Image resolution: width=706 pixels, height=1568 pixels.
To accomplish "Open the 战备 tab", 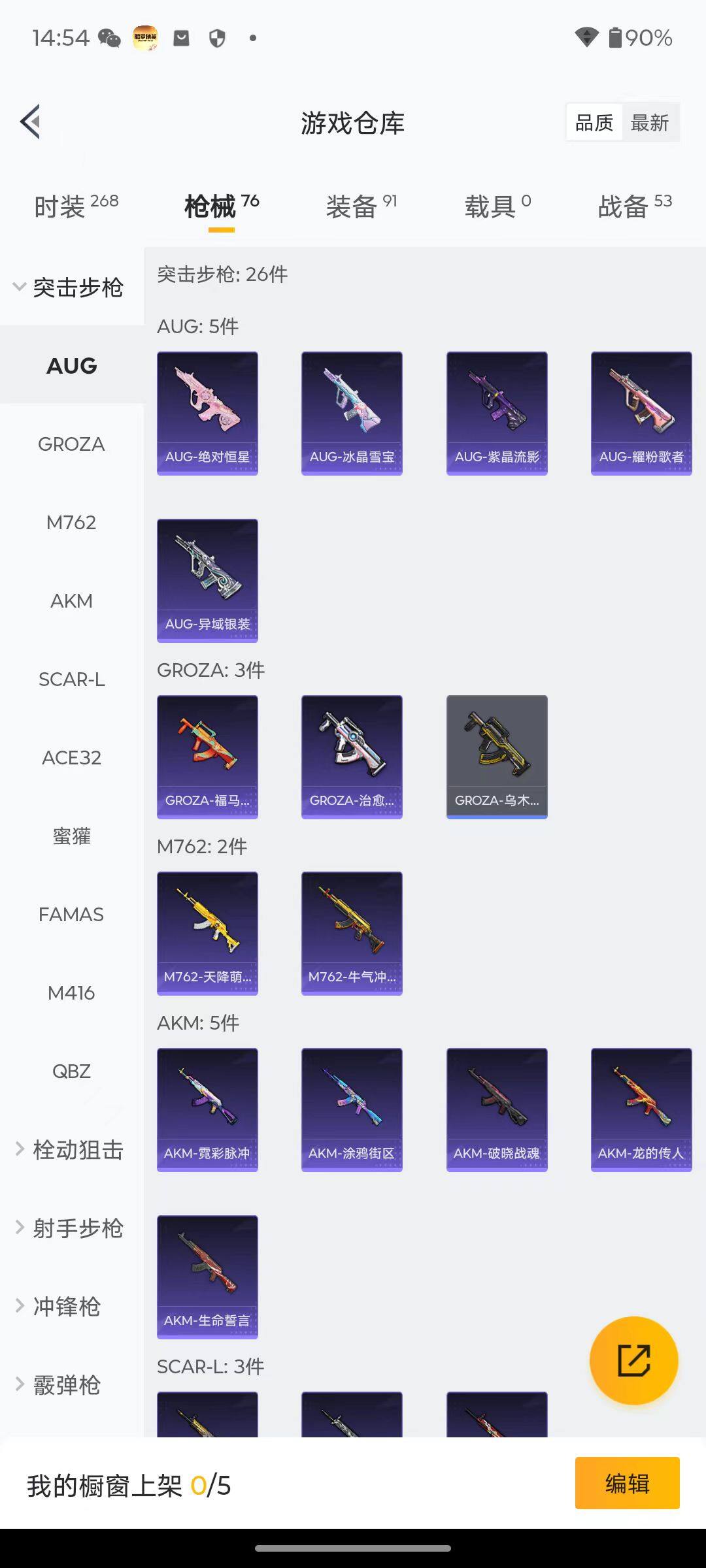I will pos(635,206).
